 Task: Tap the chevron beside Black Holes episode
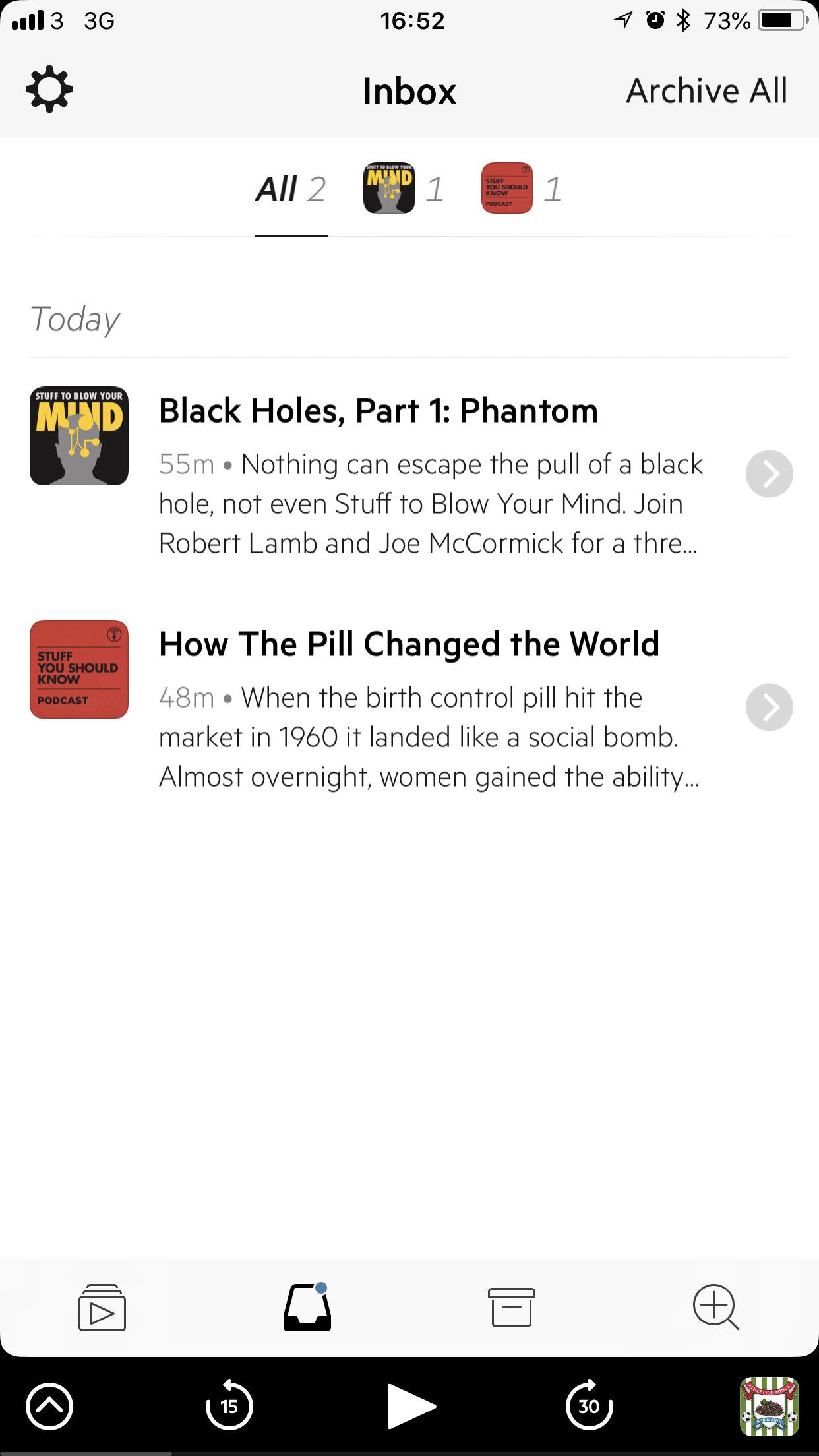[769, 473]
